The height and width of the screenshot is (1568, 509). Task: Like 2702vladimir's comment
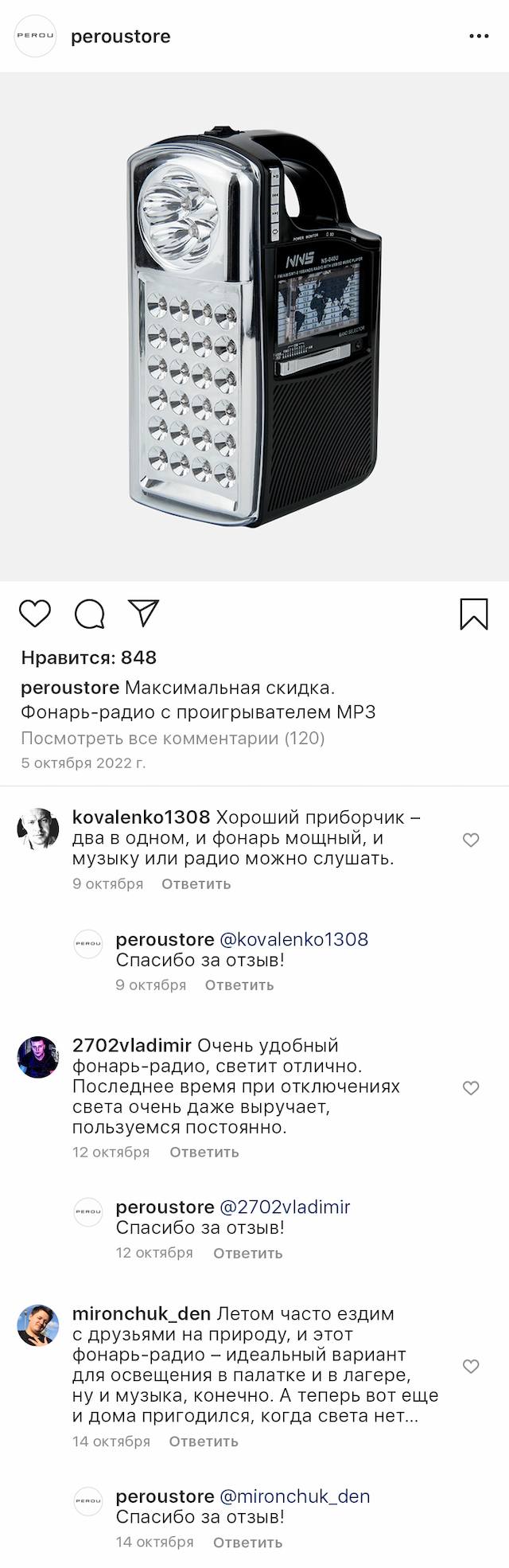click(x=471, y=1088)
